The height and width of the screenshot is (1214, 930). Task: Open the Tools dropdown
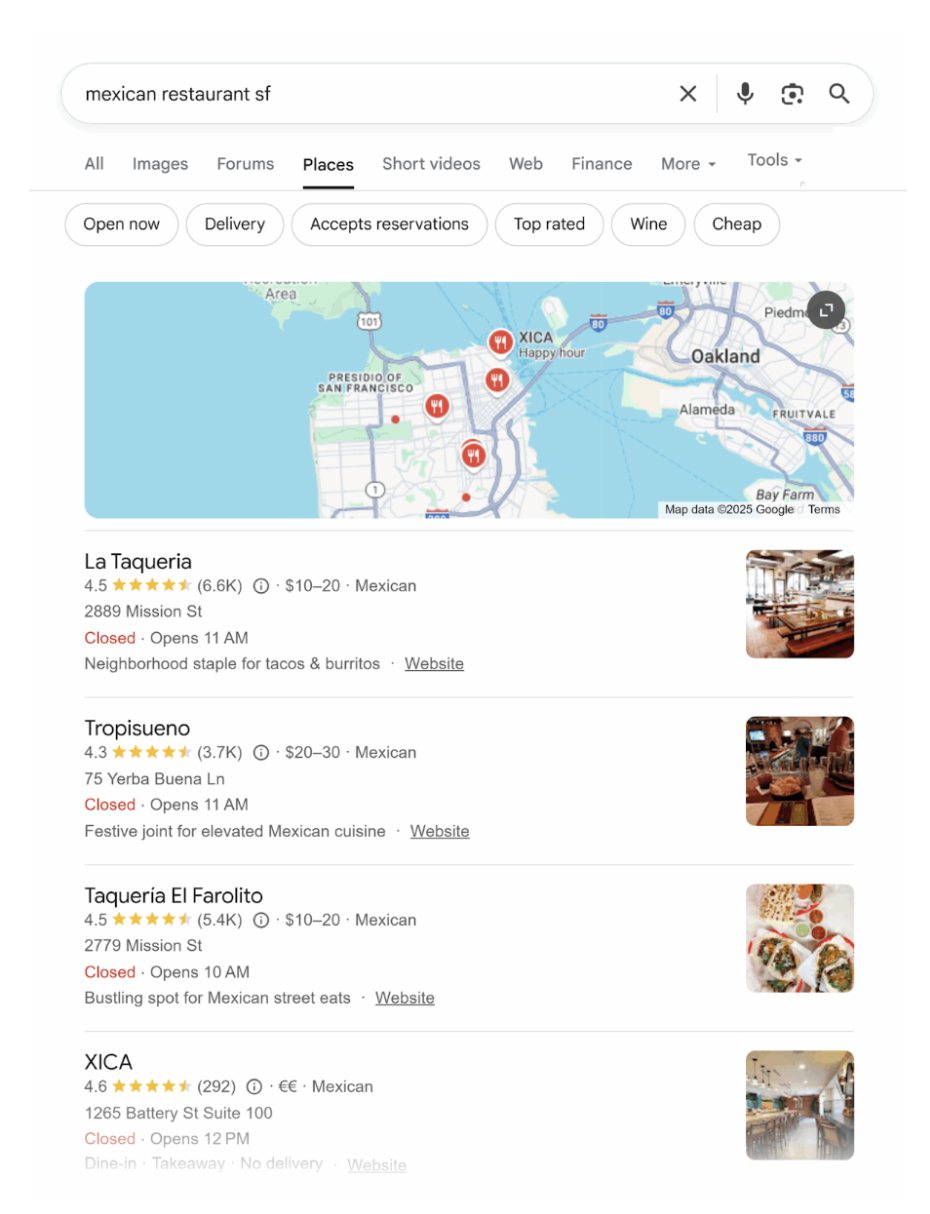pyautogui.click(x=774, y=160)
